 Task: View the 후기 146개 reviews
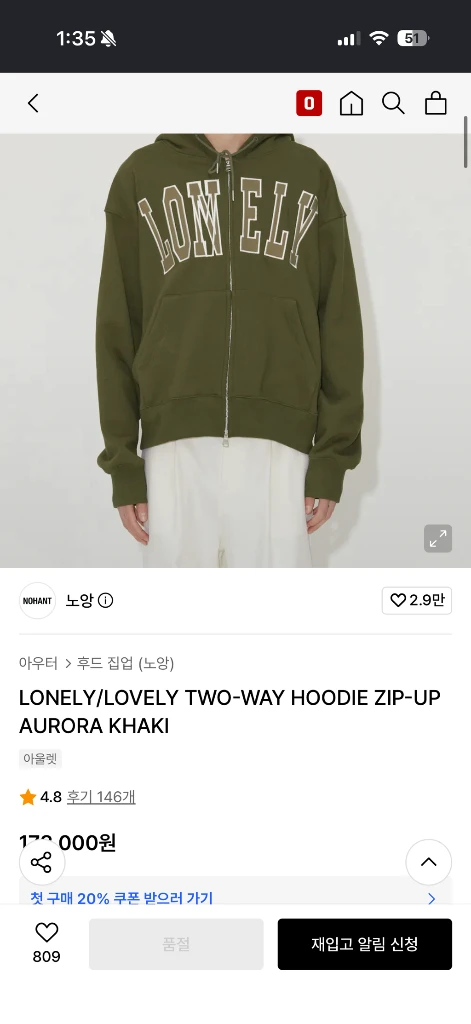(101, 797)
